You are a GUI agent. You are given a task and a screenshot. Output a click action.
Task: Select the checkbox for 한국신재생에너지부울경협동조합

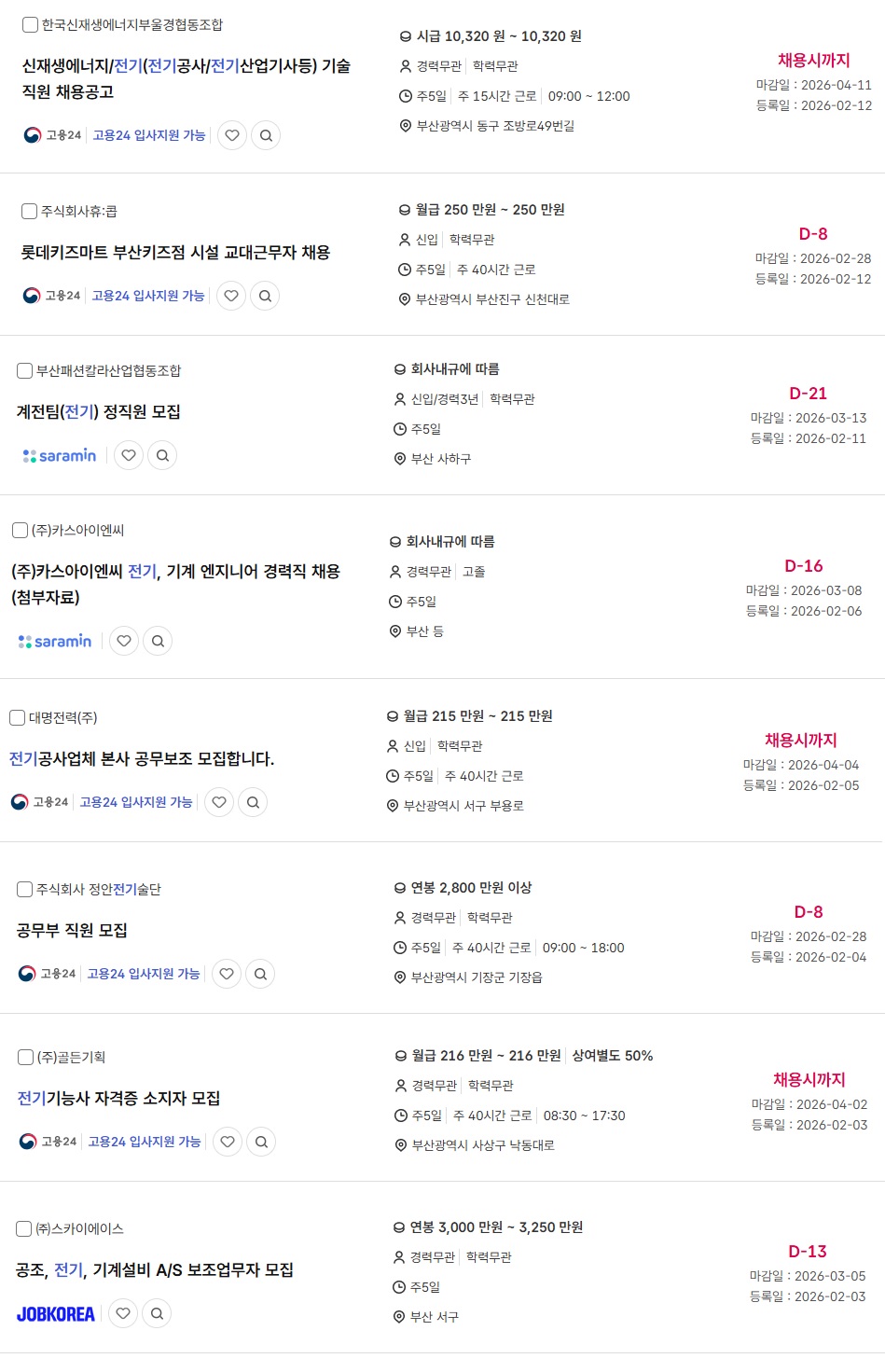[x=31, y=25]
